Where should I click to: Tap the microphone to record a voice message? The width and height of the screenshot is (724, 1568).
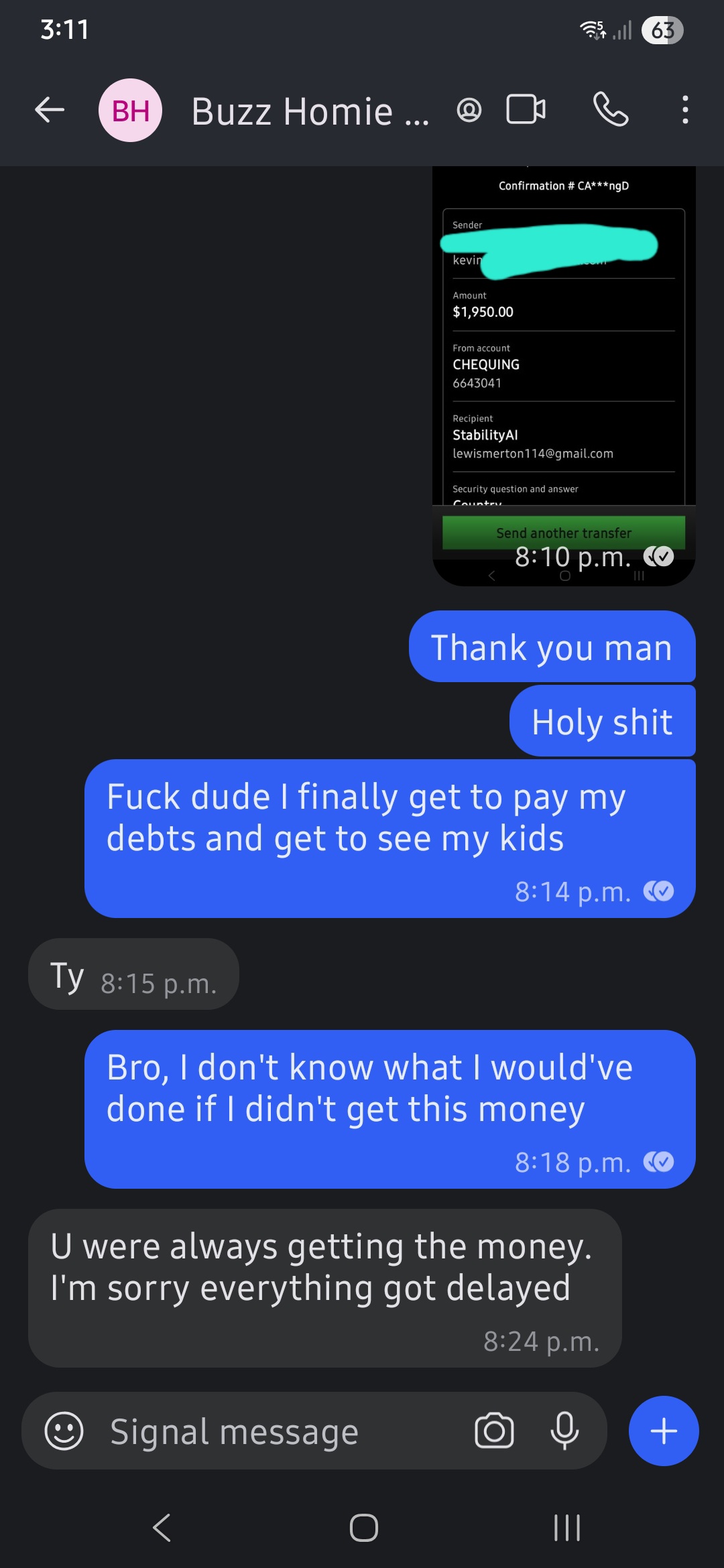click(x=564, y=1431)
